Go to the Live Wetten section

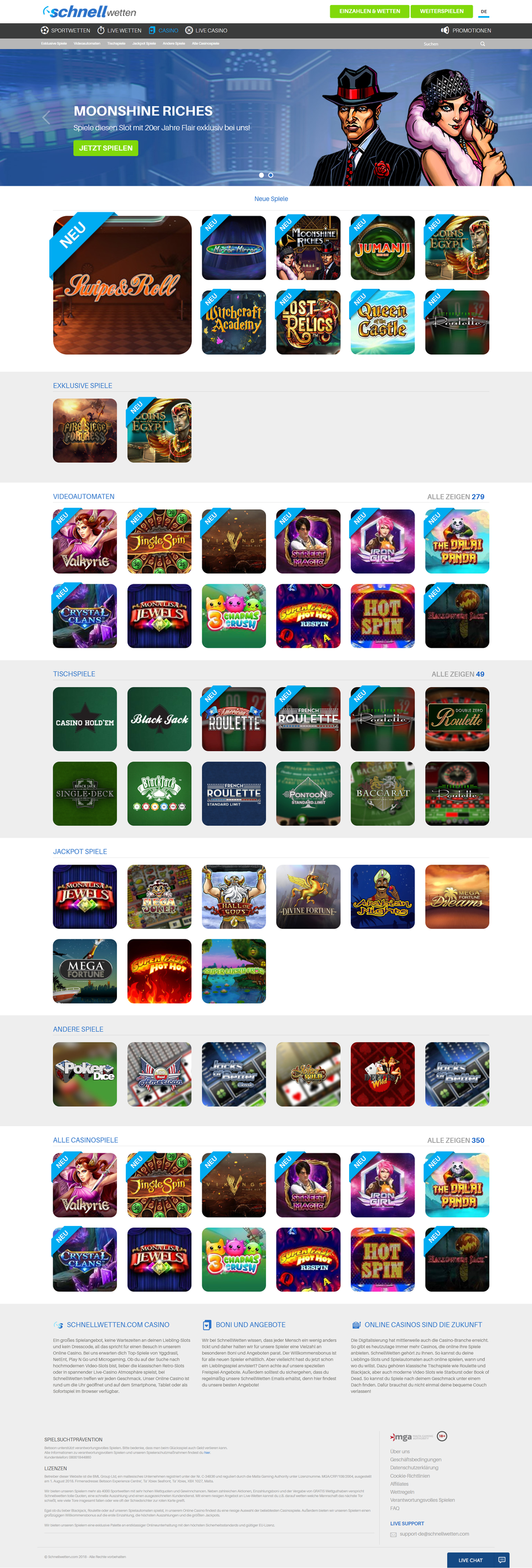pos(119,30)
